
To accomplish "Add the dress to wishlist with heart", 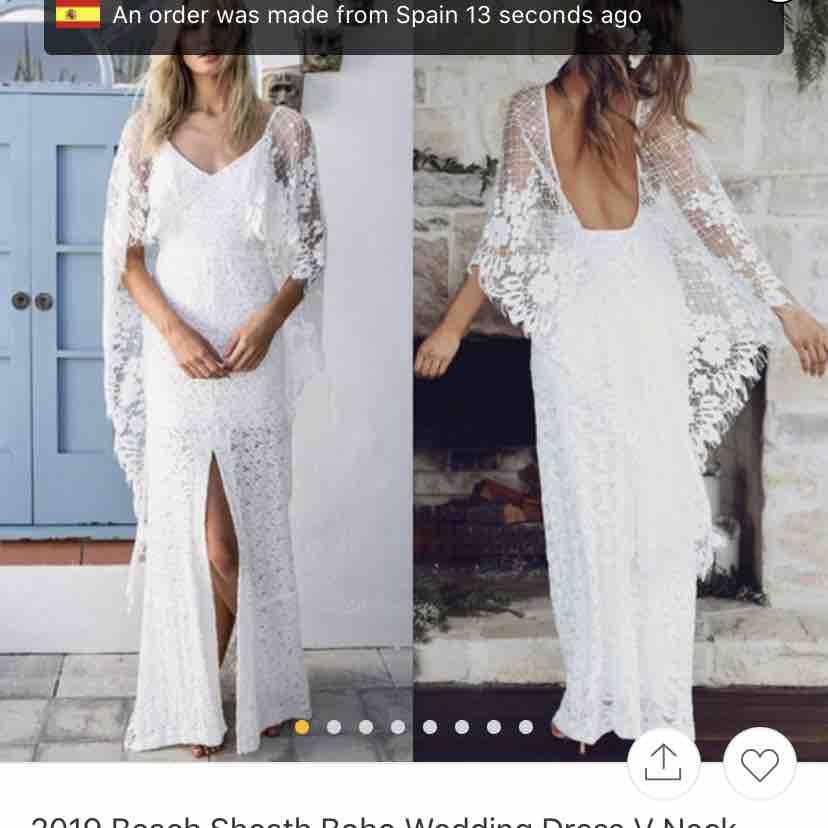I will [759, 764].
